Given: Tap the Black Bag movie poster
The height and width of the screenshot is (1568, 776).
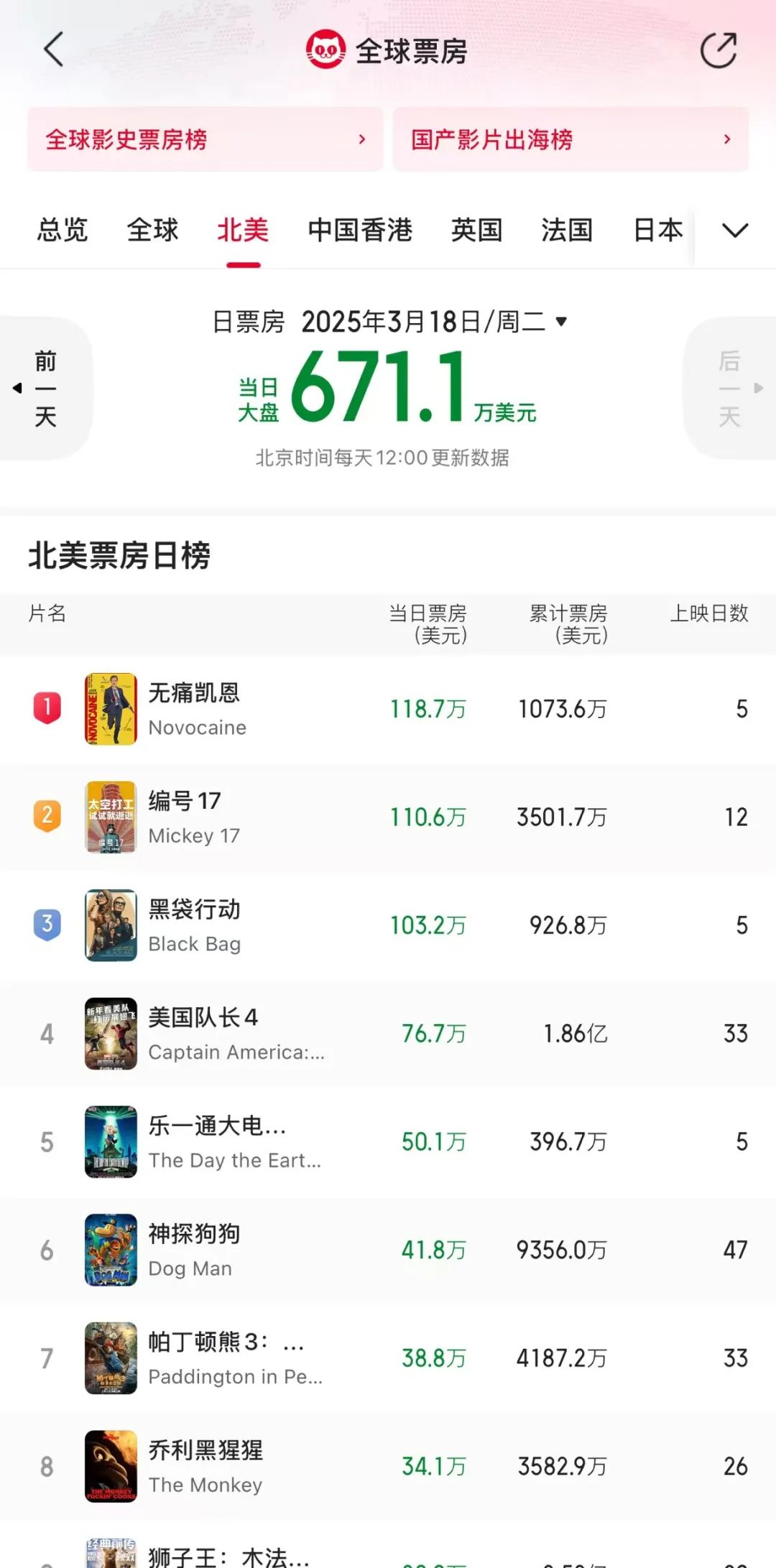Looking at the screenshot, I should (111, 926).
